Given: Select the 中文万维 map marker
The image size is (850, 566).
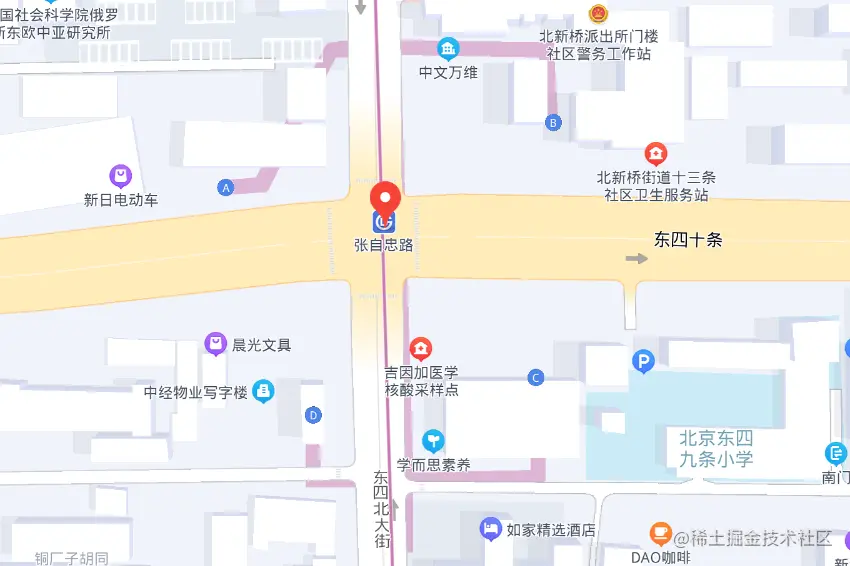Looking at the screenshot, I should 448,49.
